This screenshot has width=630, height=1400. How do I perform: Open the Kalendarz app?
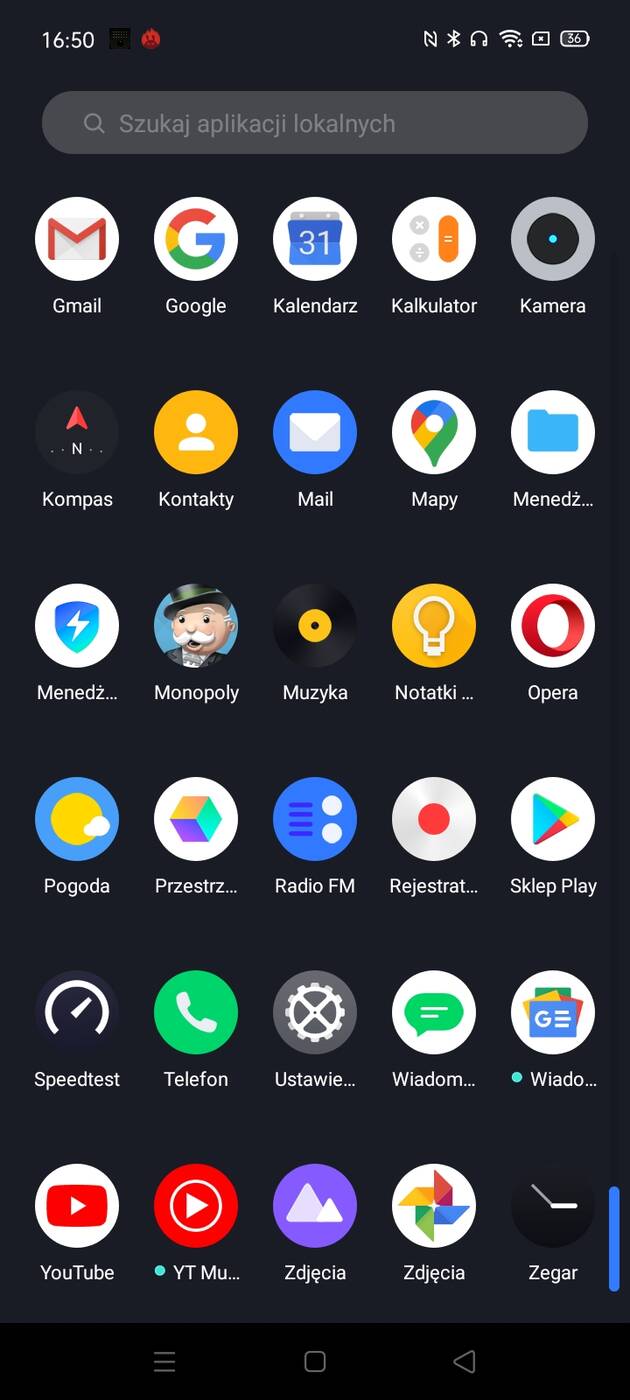315,239
